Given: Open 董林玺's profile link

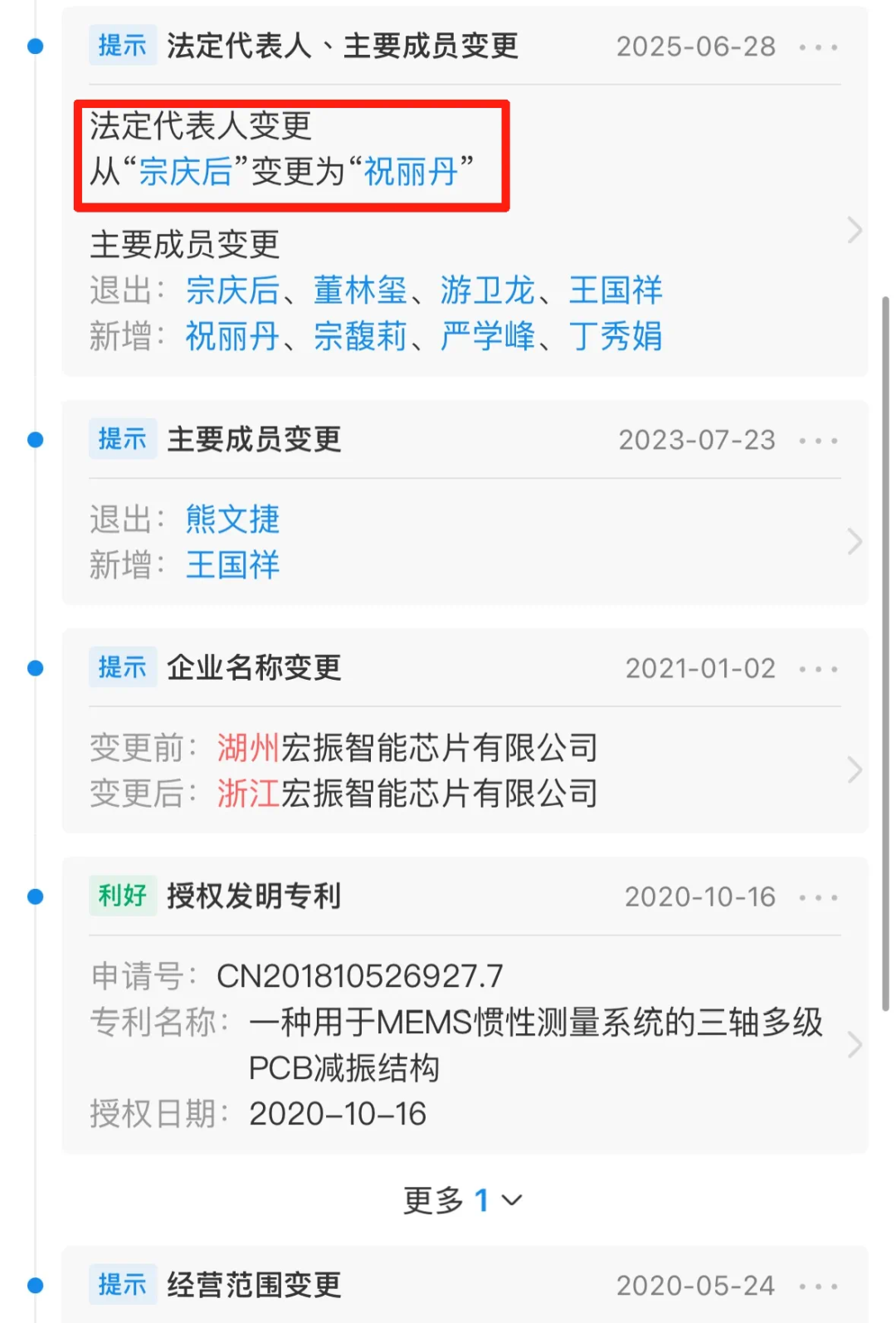Looking at the screenshot, I should tap(360, 290).
